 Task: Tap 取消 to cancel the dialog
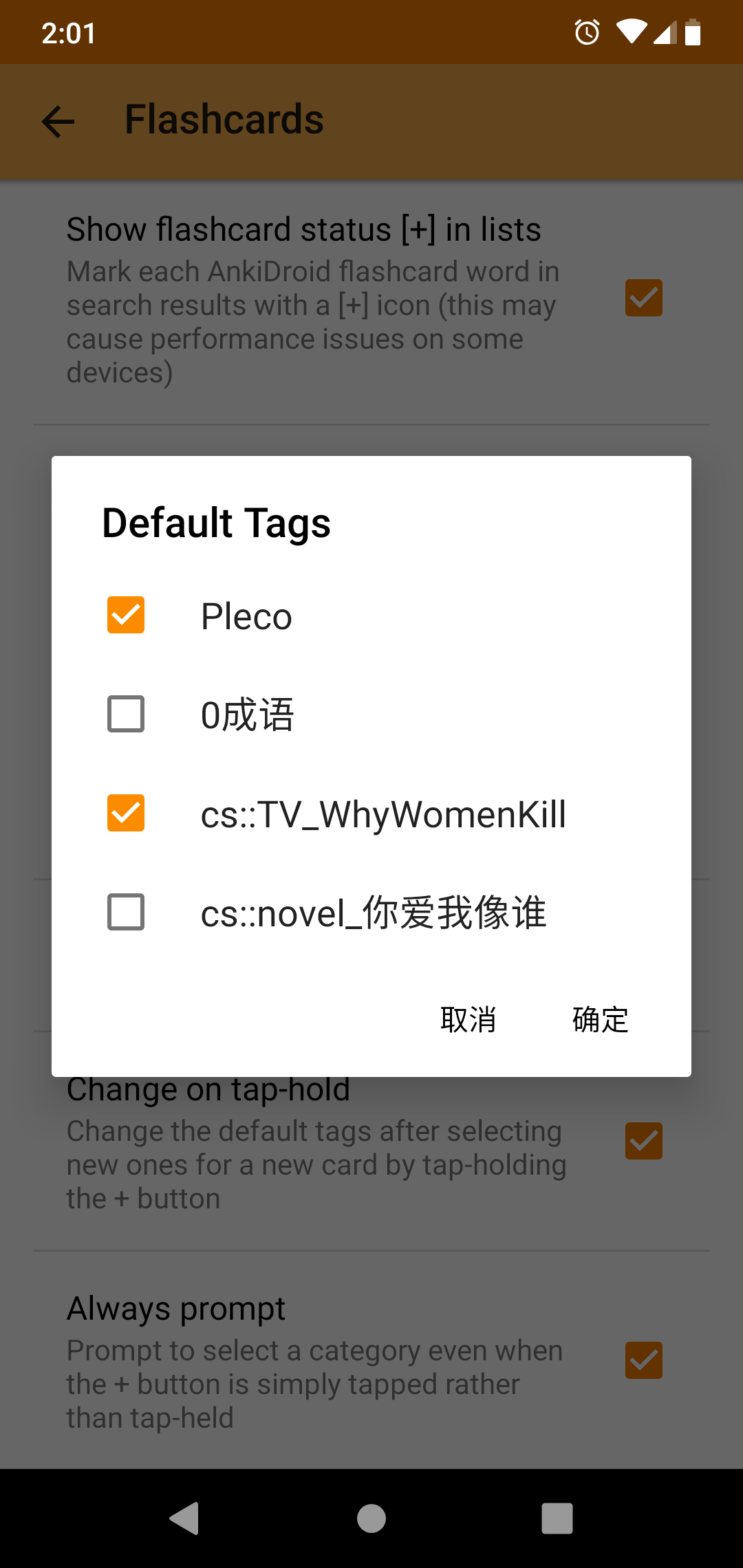[x=469, y=1019]
